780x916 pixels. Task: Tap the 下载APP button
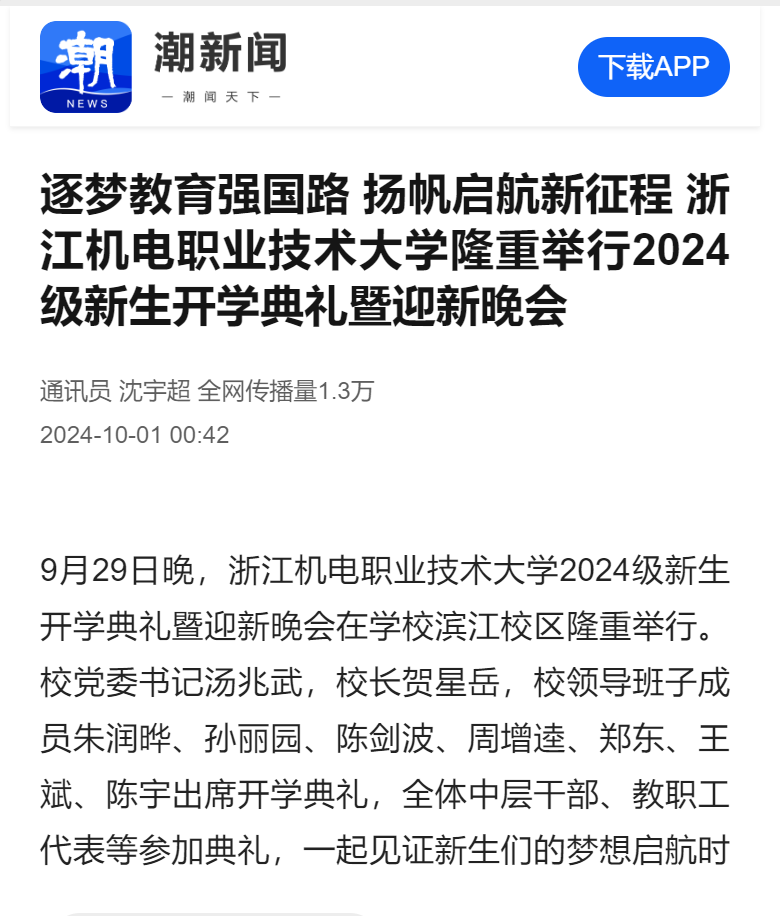click(653, 67)
